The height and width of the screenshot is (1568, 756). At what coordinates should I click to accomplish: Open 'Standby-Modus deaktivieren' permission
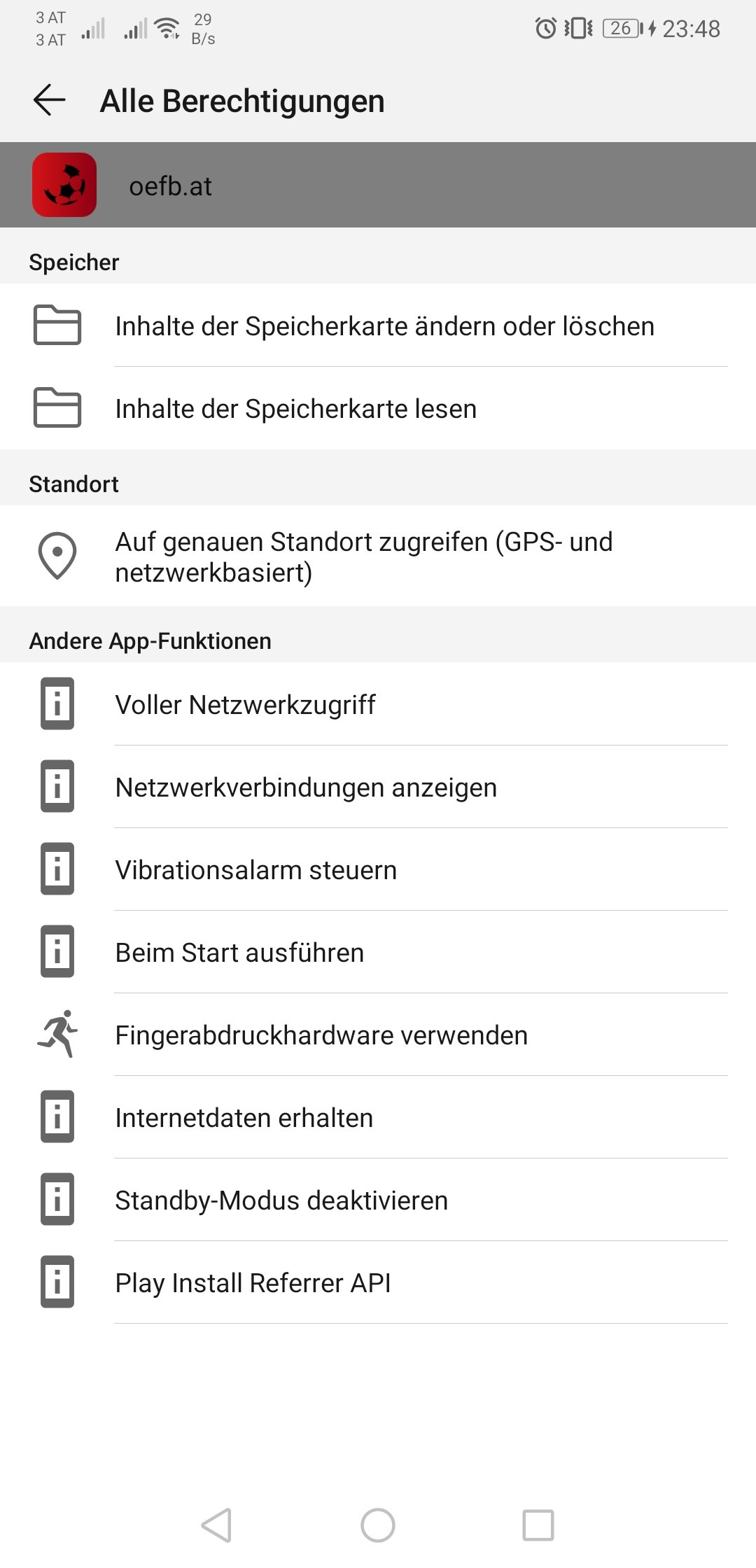tap(378, 1200)
